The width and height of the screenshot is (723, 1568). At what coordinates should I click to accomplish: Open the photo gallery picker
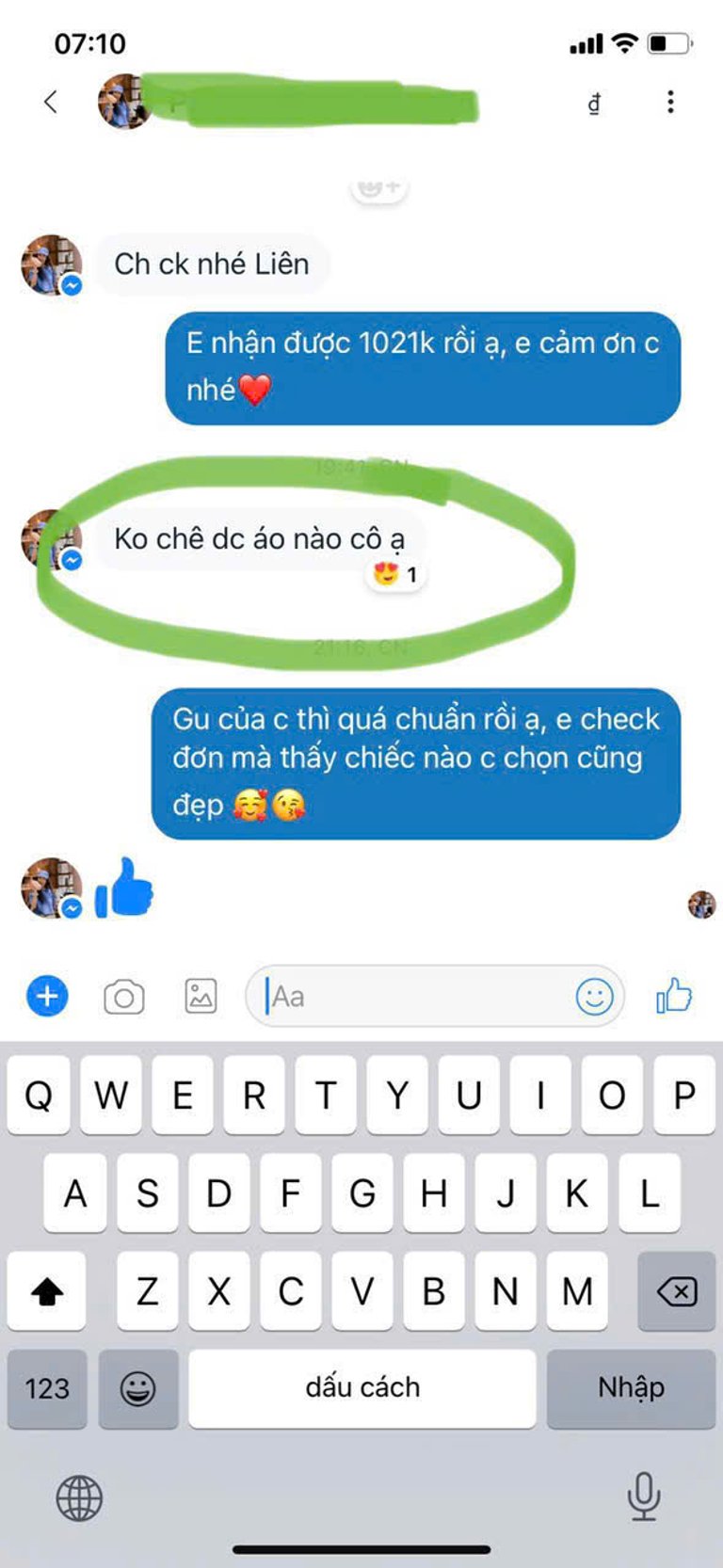(x=201, y=996)
